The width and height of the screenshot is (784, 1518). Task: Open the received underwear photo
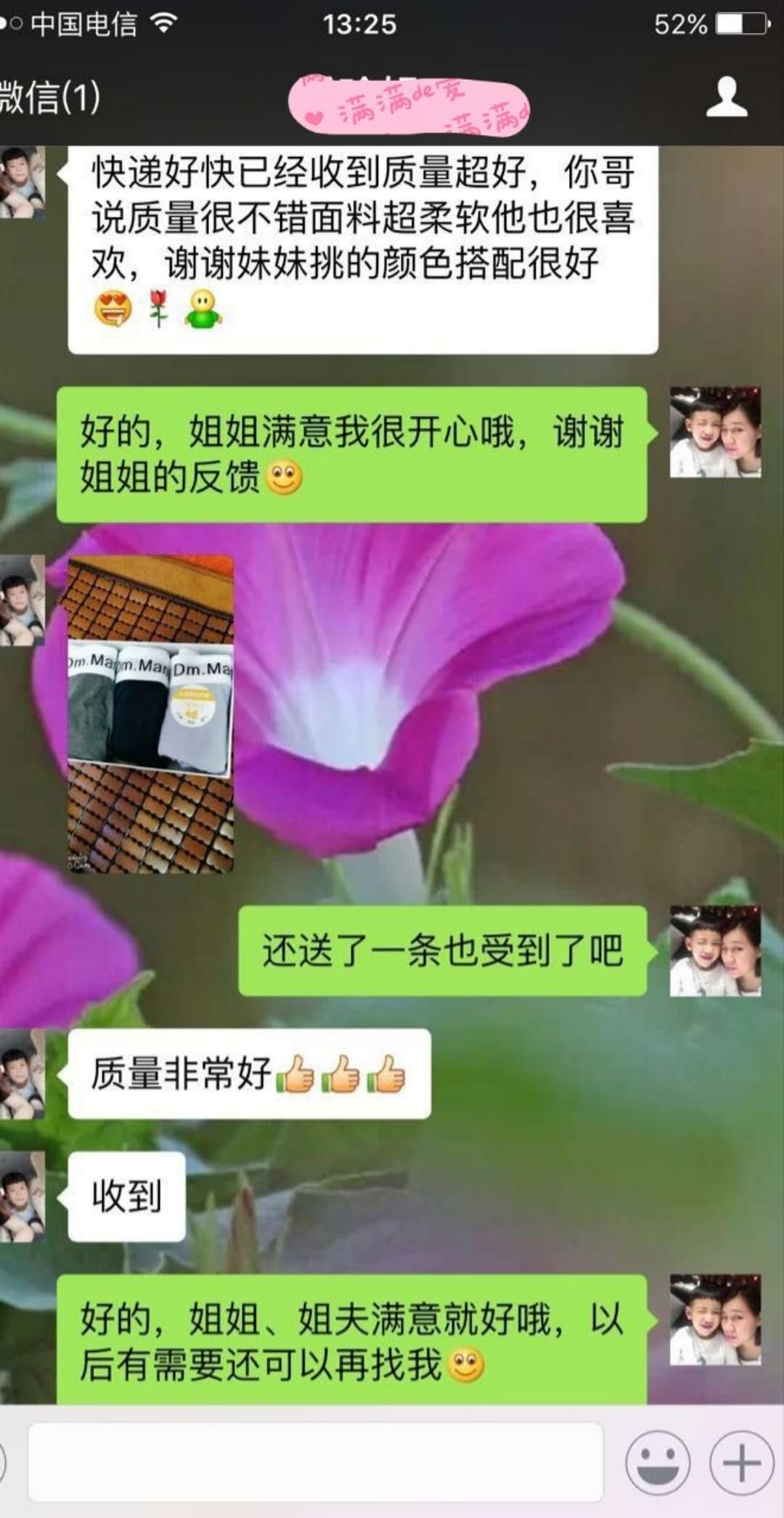click(151, 714)
